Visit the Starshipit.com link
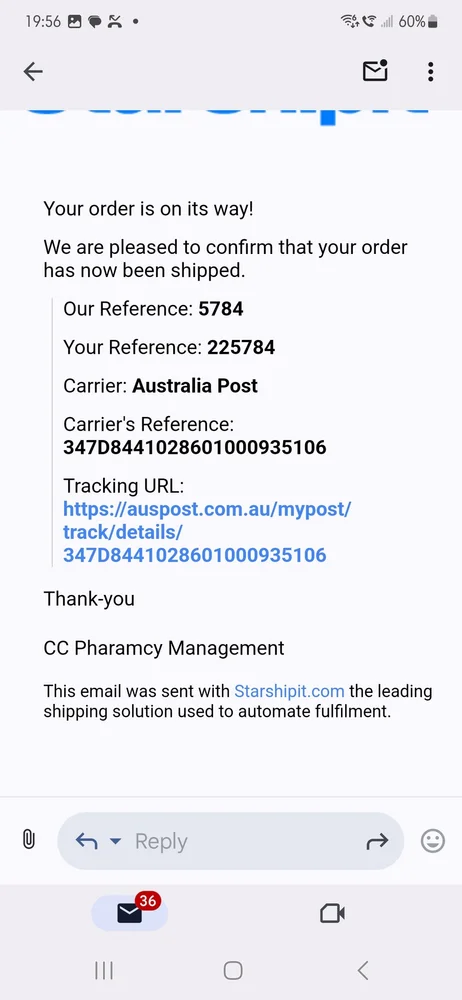 (289, 691)
